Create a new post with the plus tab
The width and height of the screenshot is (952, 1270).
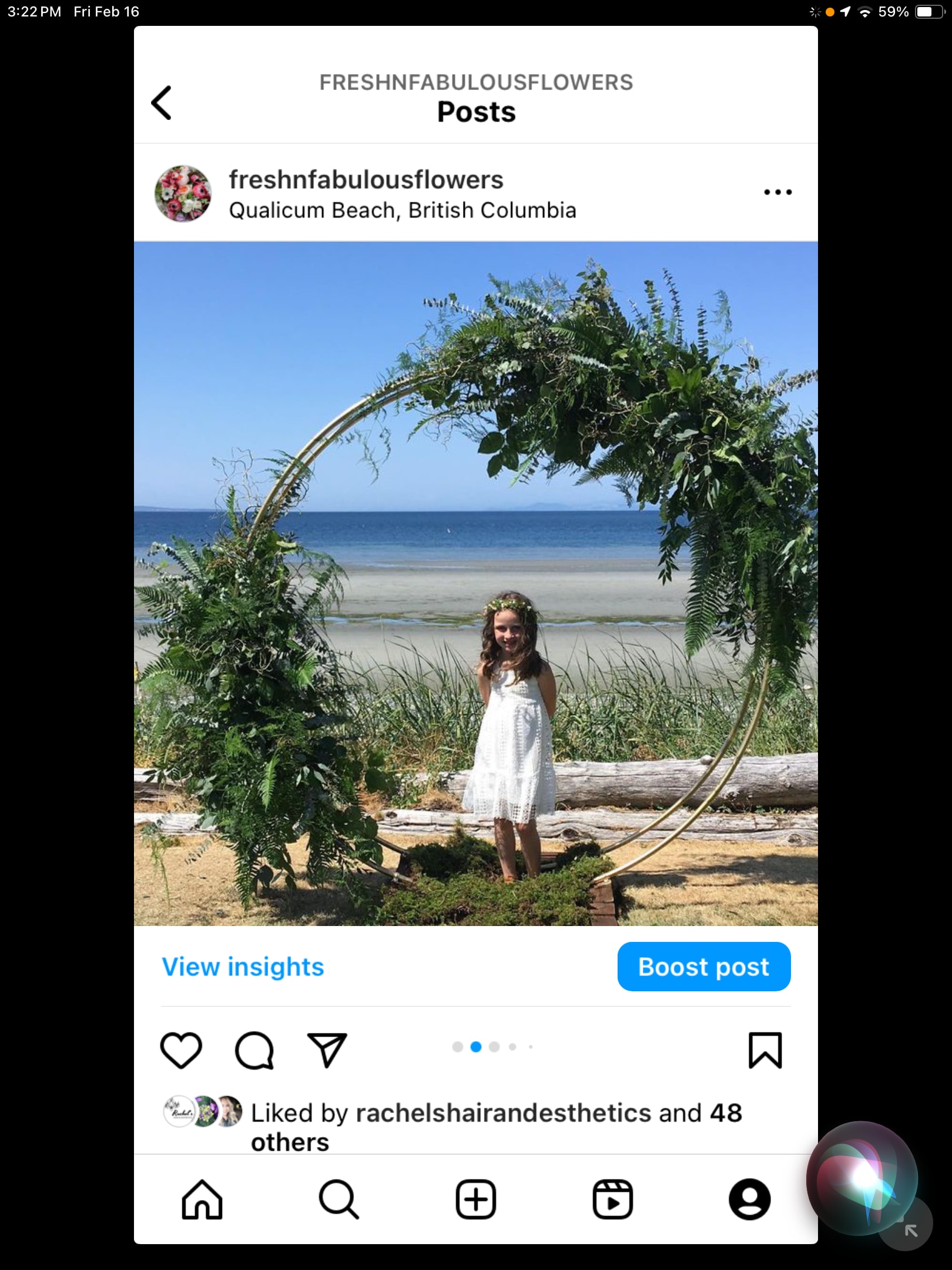[x=475, y=1199]
